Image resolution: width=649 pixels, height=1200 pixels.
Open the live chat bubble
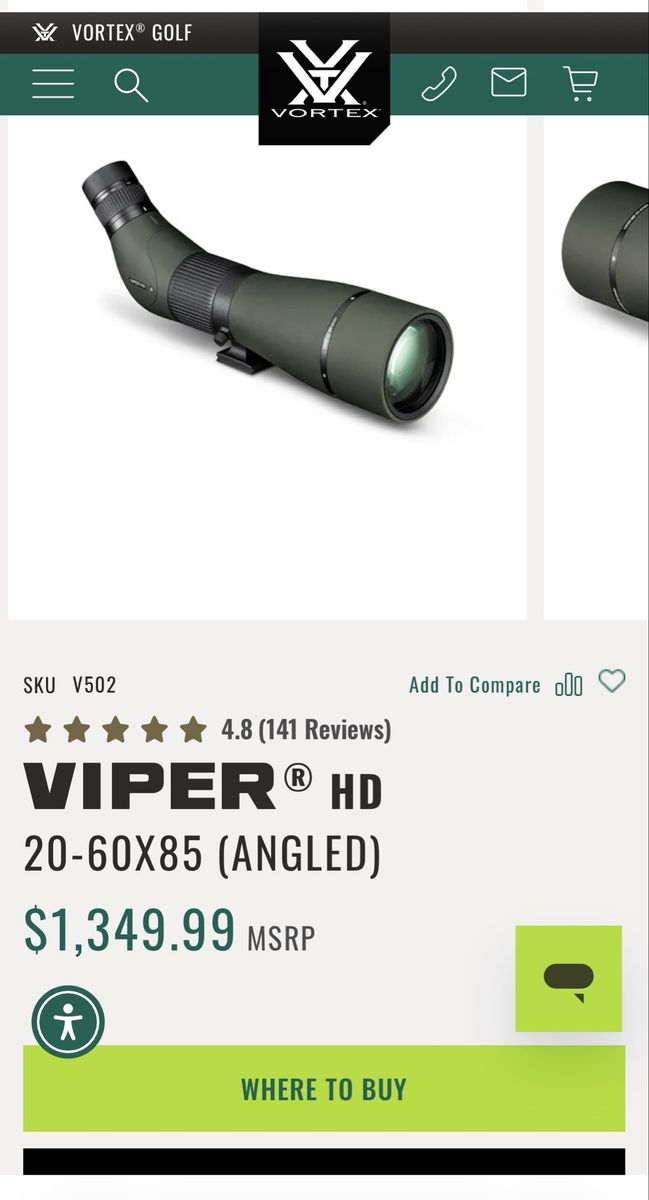[569, 979]
